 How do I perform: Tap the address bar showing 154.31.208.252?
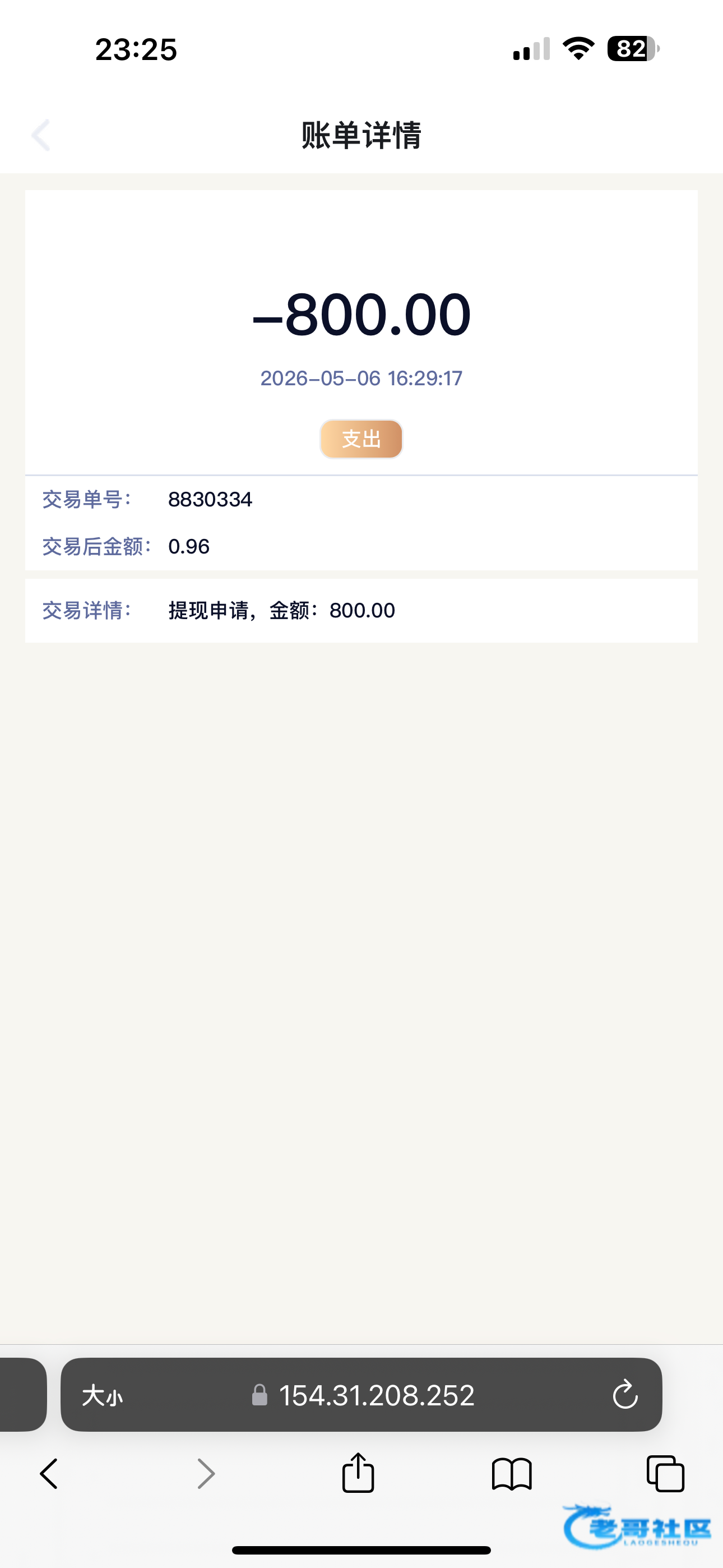[x=361, y=1395]
